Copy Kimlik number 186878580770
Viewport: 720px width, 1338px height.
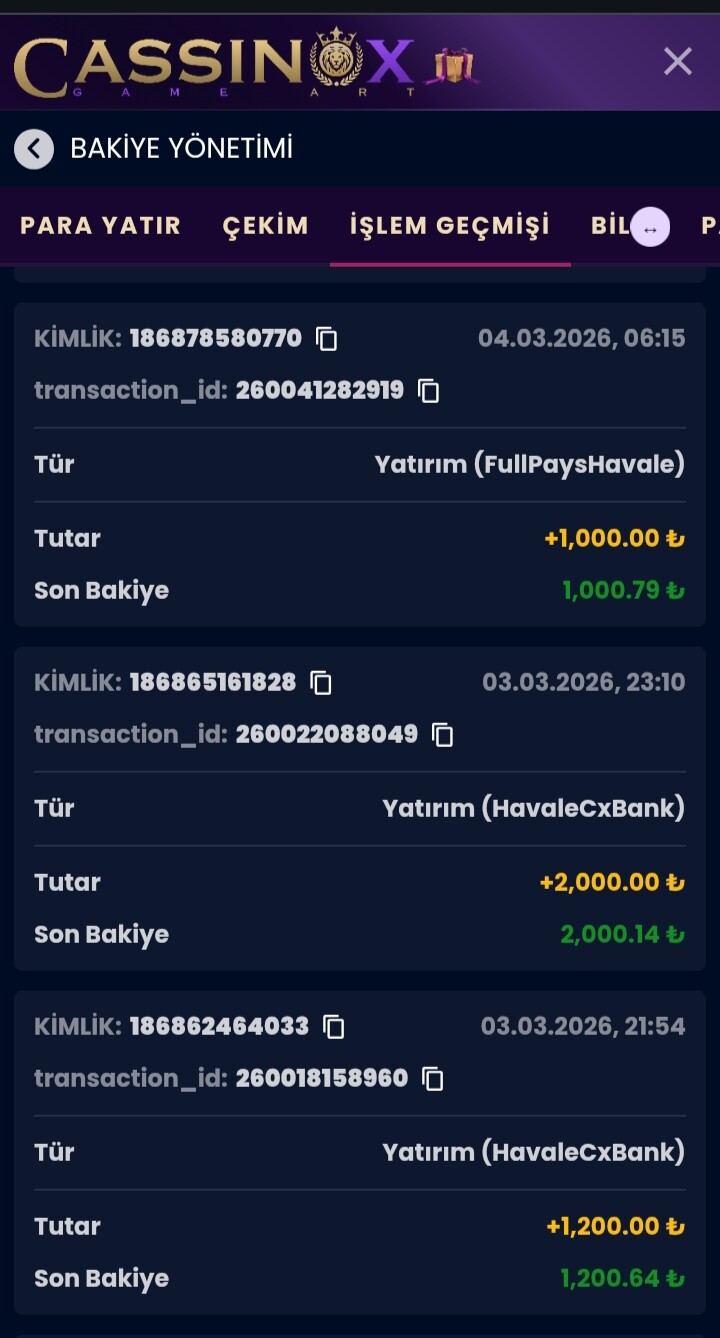[327, 339]
